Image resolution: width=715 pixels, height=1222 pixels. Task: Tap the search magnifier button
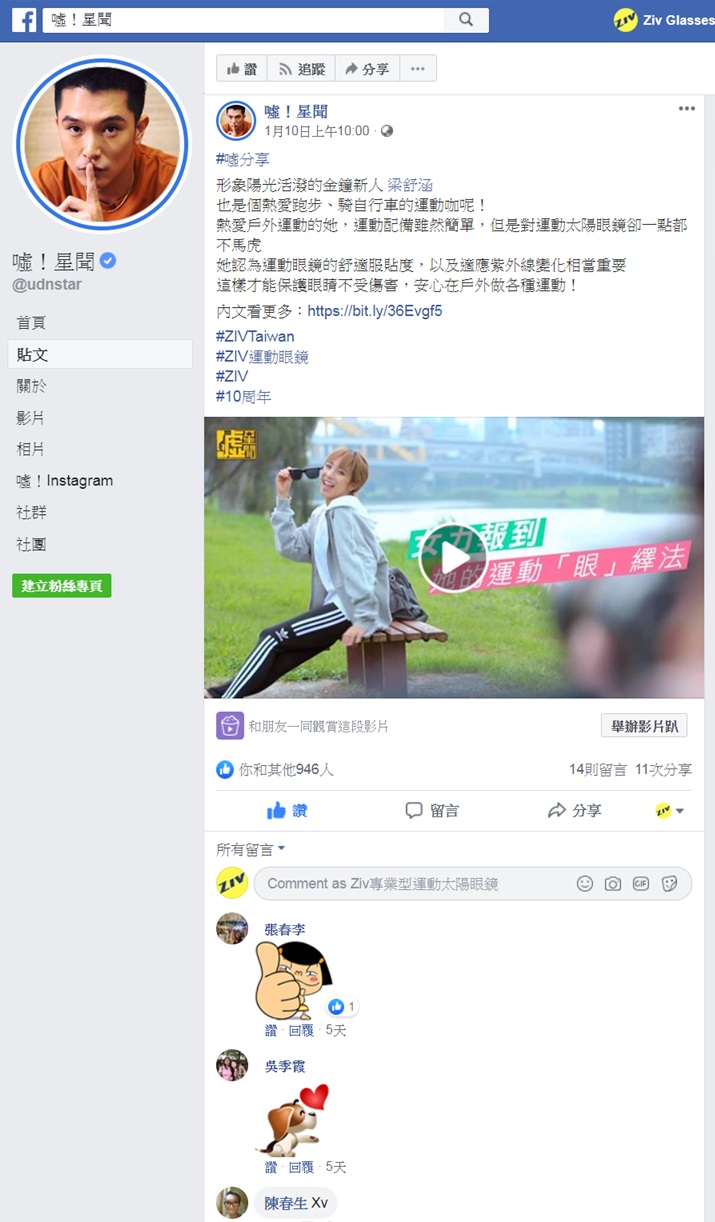click(x=466, y=19)
